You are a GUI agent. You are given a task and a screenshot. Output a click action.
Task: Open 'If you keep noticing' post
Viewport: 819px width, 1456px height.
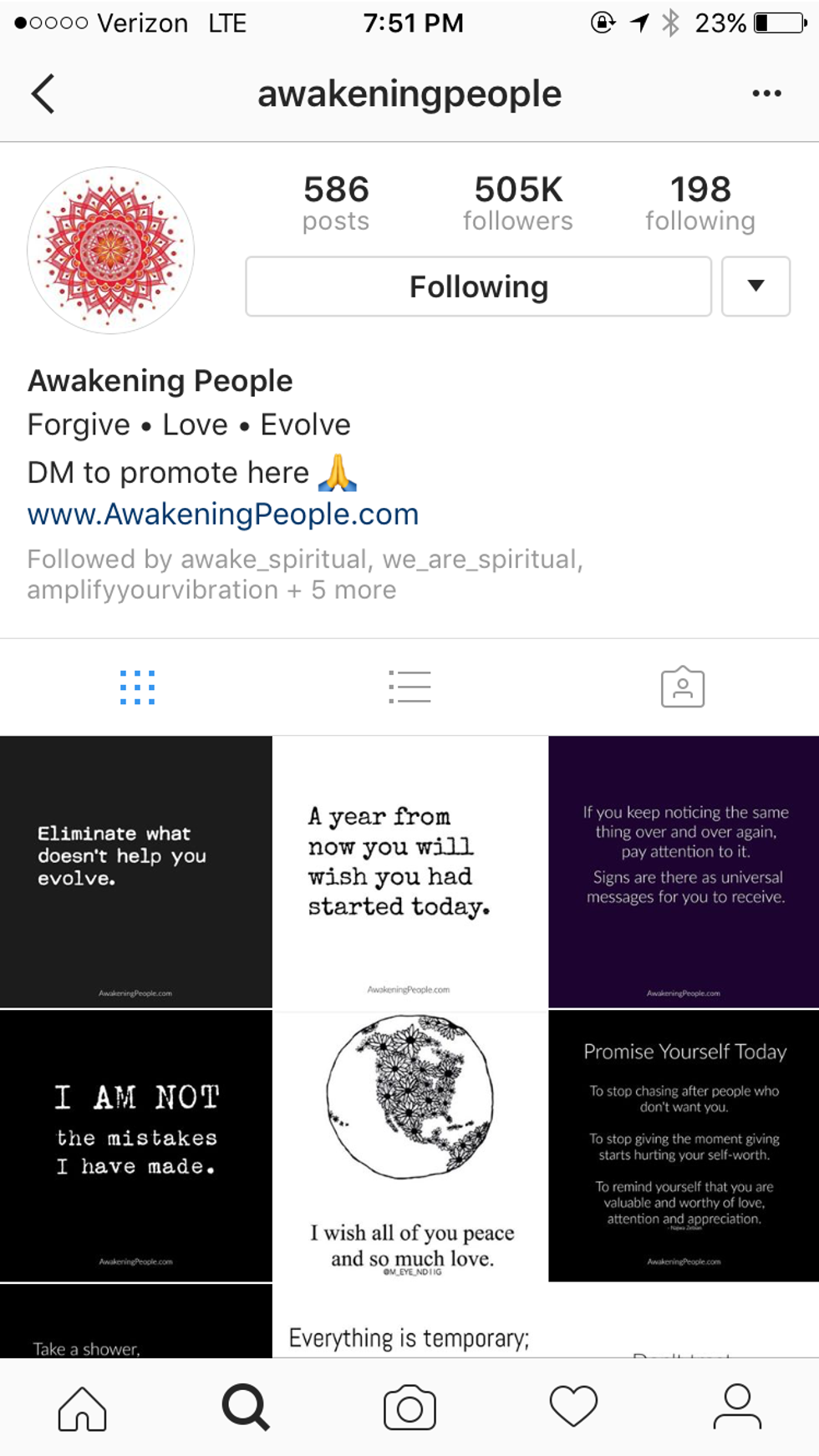(684, 871)
